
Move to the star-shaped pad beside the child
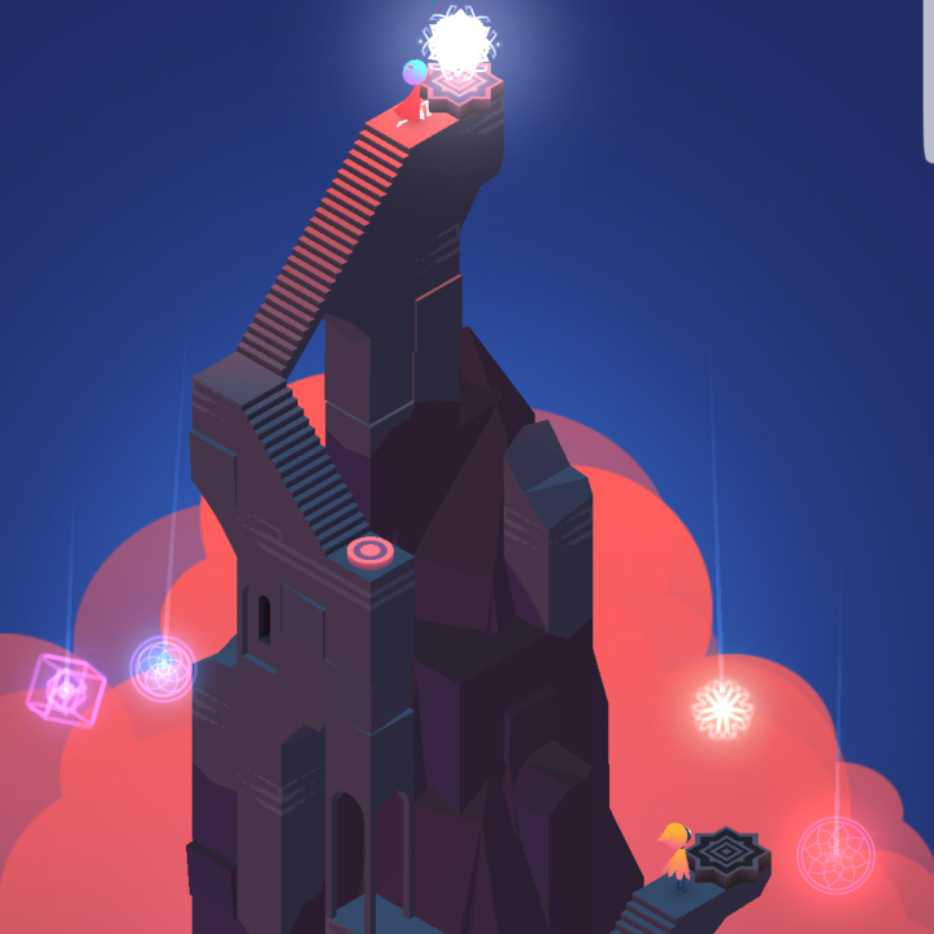(727, 851)
